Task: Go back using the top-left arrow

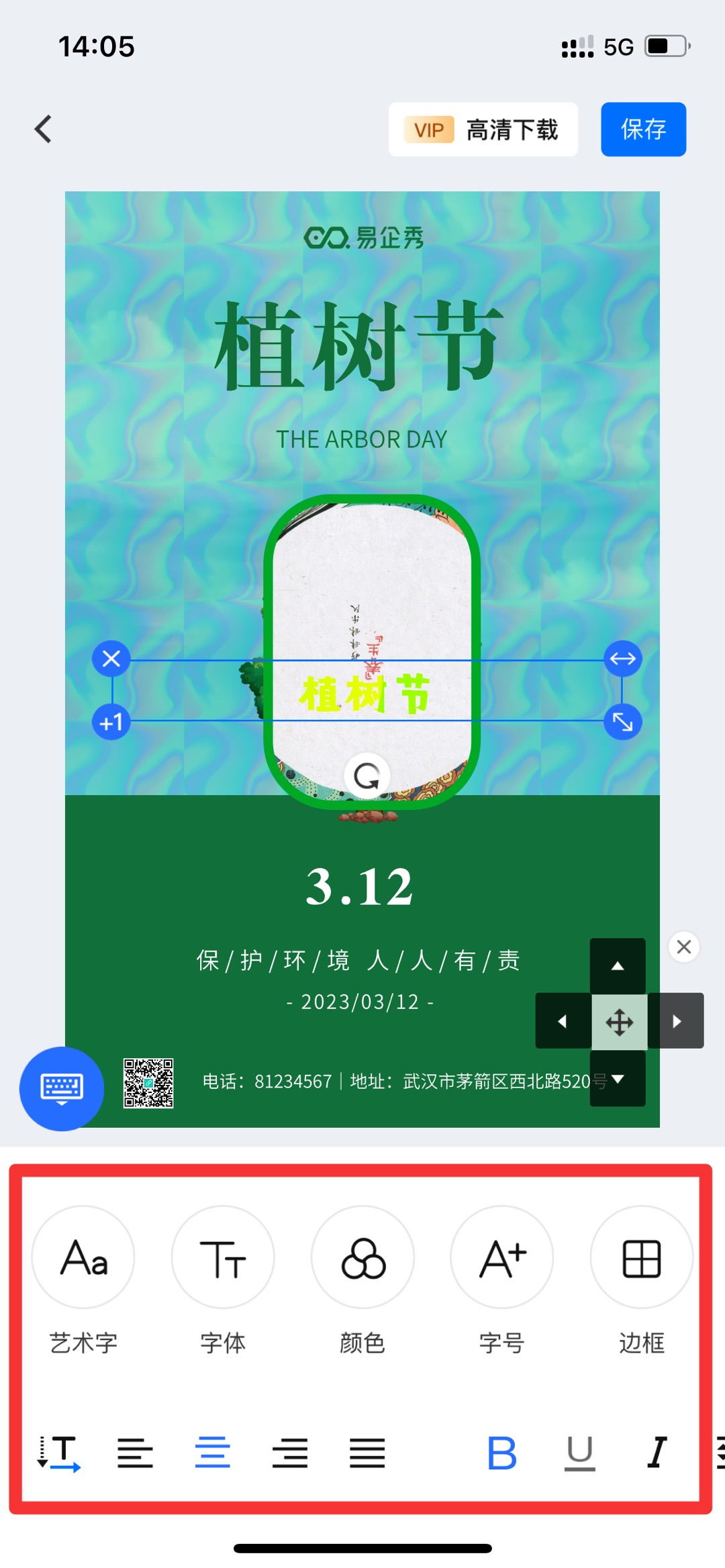Action: (44, 129)
